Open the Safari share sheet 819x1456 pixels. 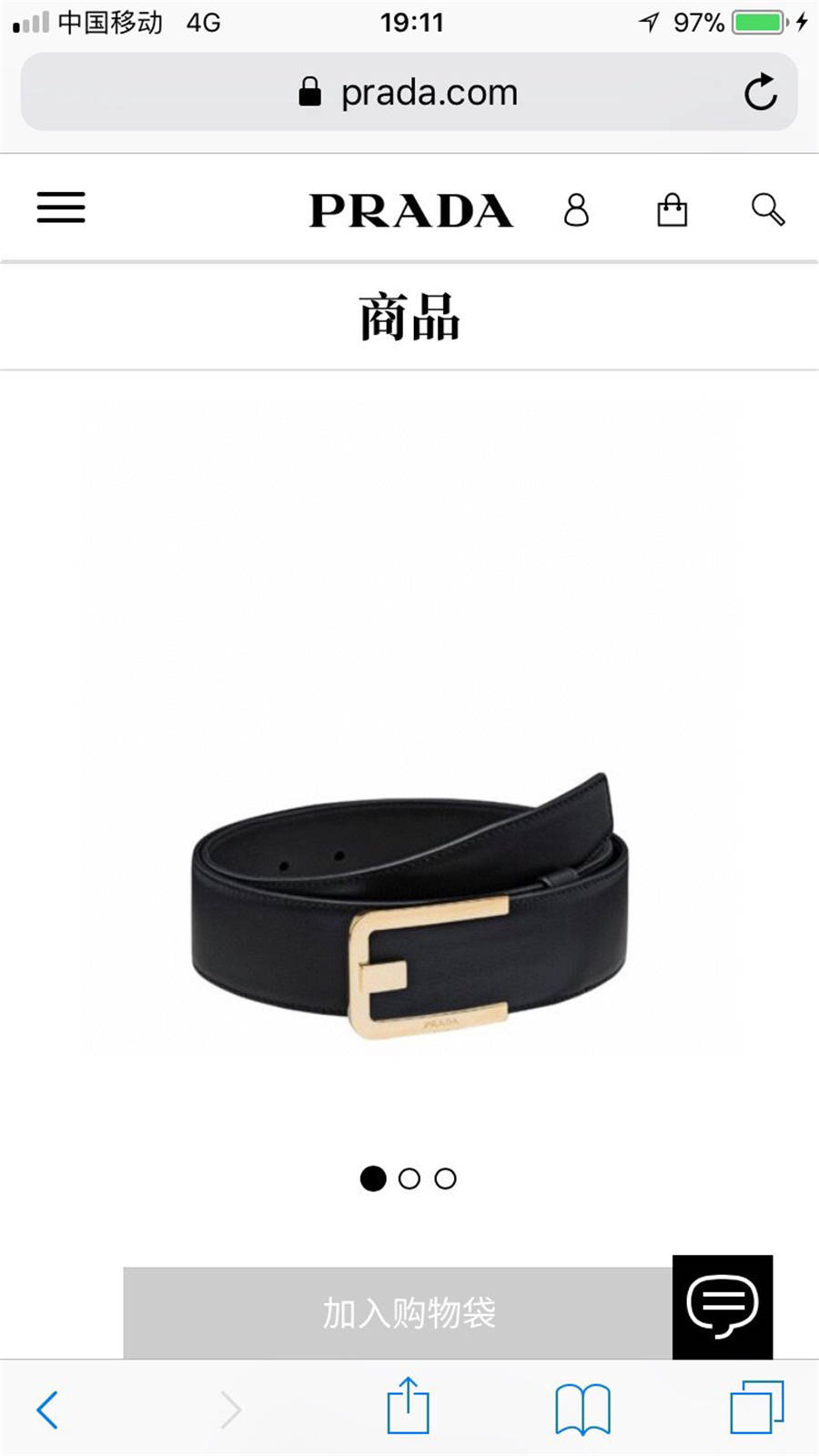coord(408,1406)
